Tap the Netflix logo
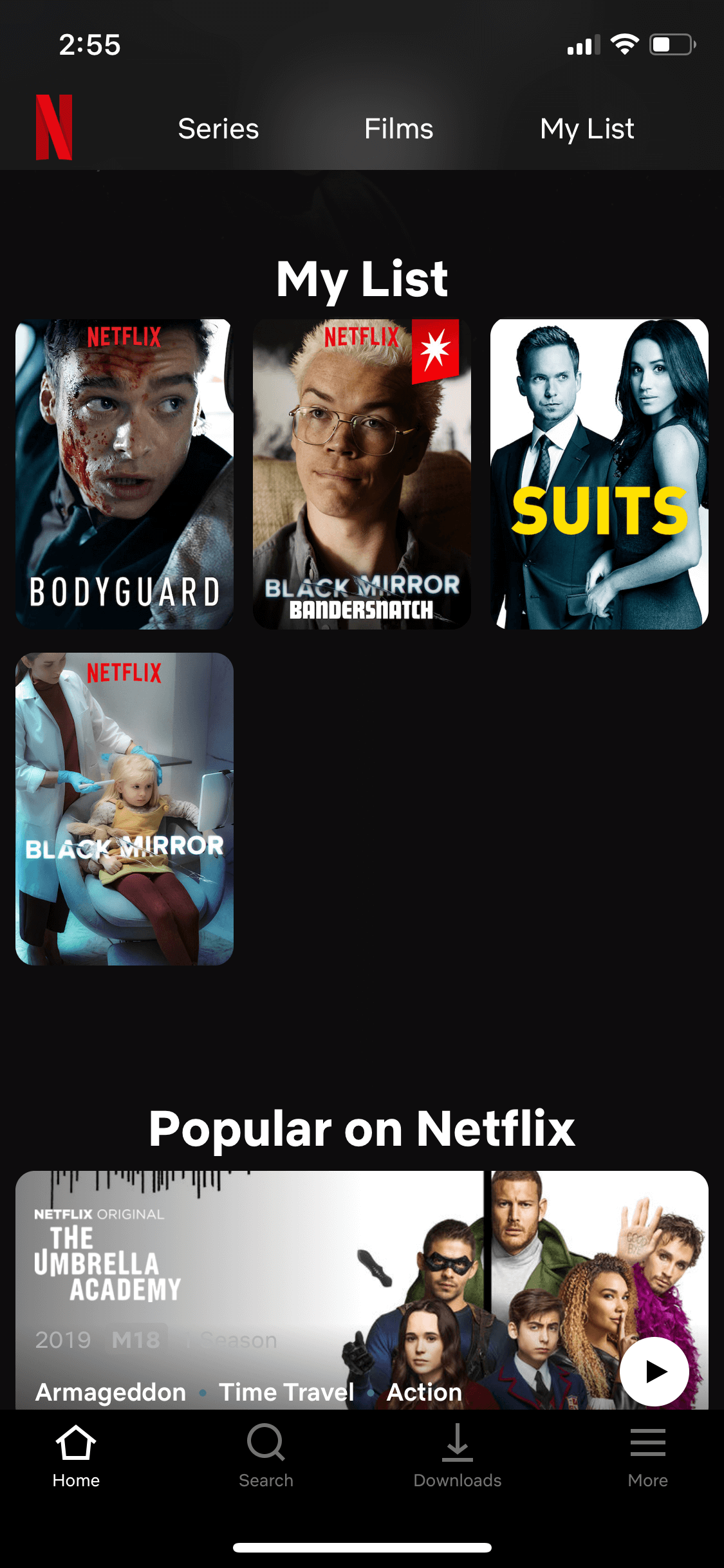The image size is (724, 1568). click(x=54, y=127)
